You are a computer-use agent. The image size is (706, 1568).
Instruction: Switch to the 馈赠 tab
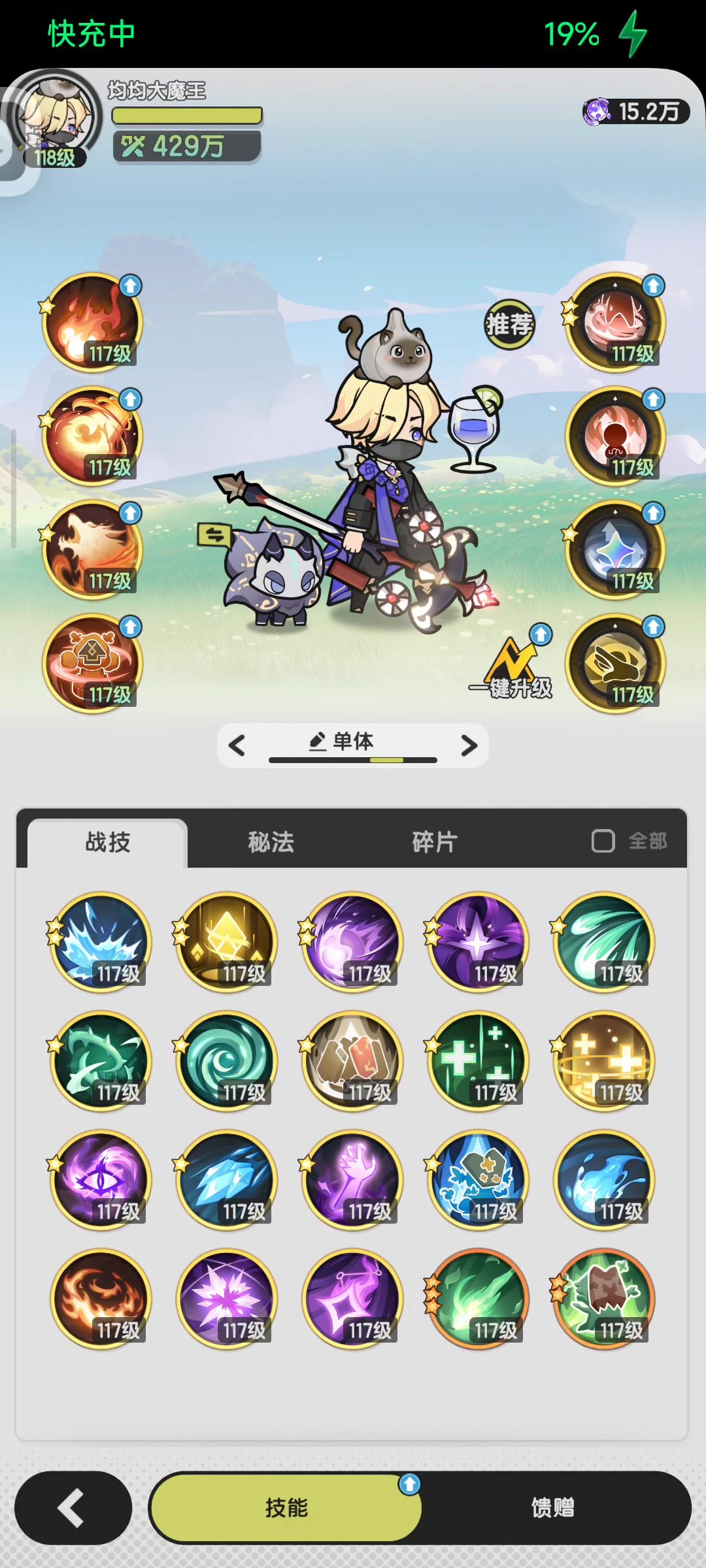553,1508
